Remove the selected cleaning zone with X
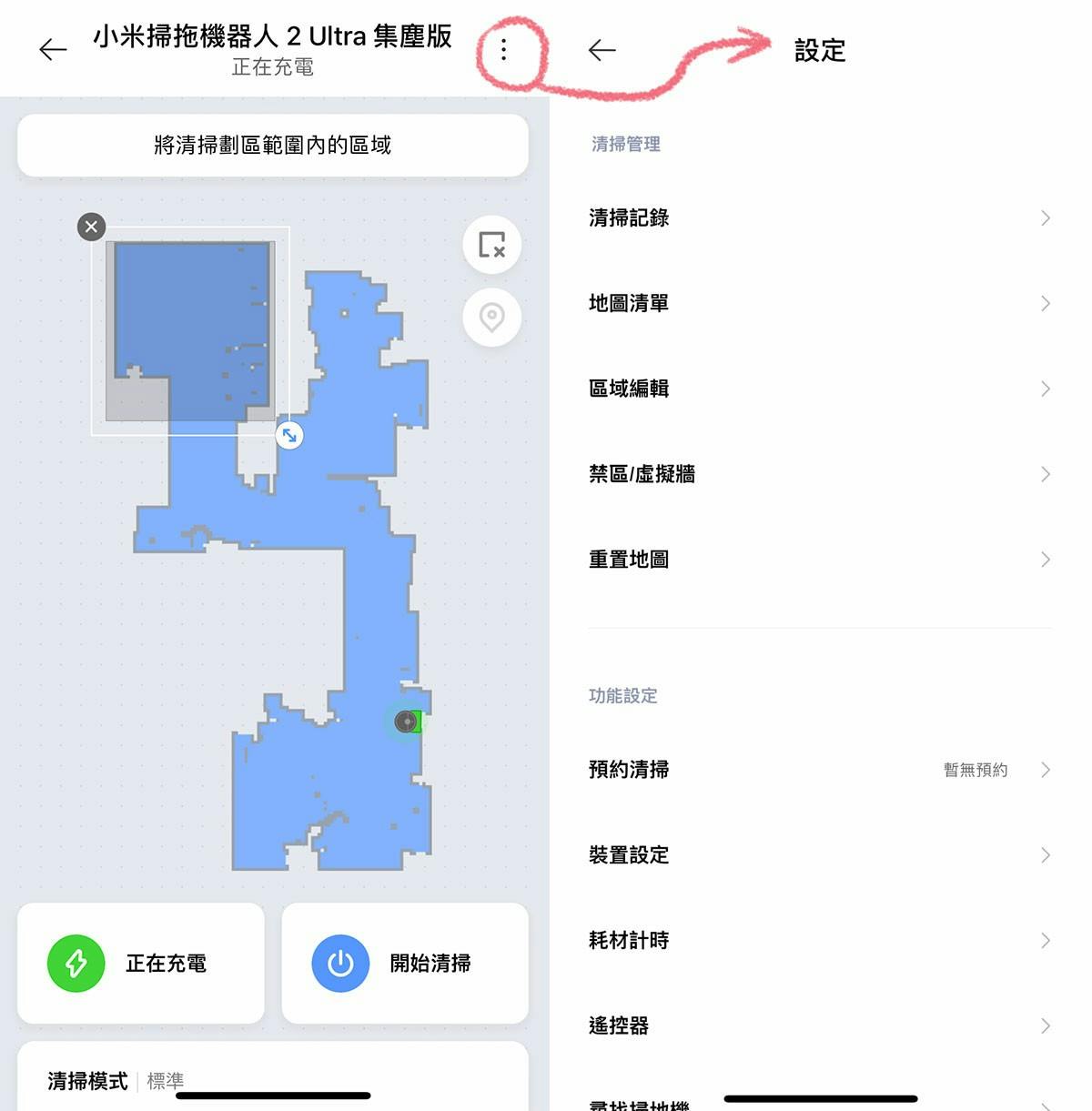Screen dimensions: 1092x1111 [91, 227]
